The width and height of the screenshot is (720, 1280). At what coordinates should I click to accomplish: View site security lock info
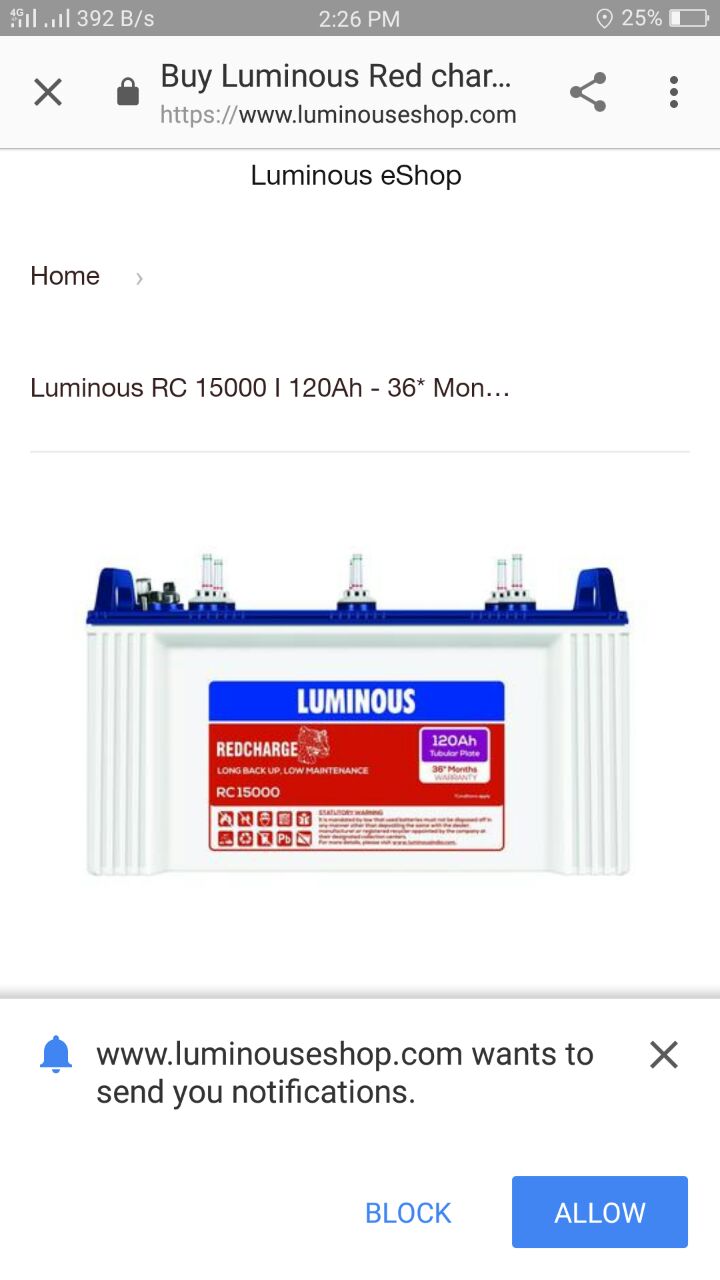(x=127, y=94)
